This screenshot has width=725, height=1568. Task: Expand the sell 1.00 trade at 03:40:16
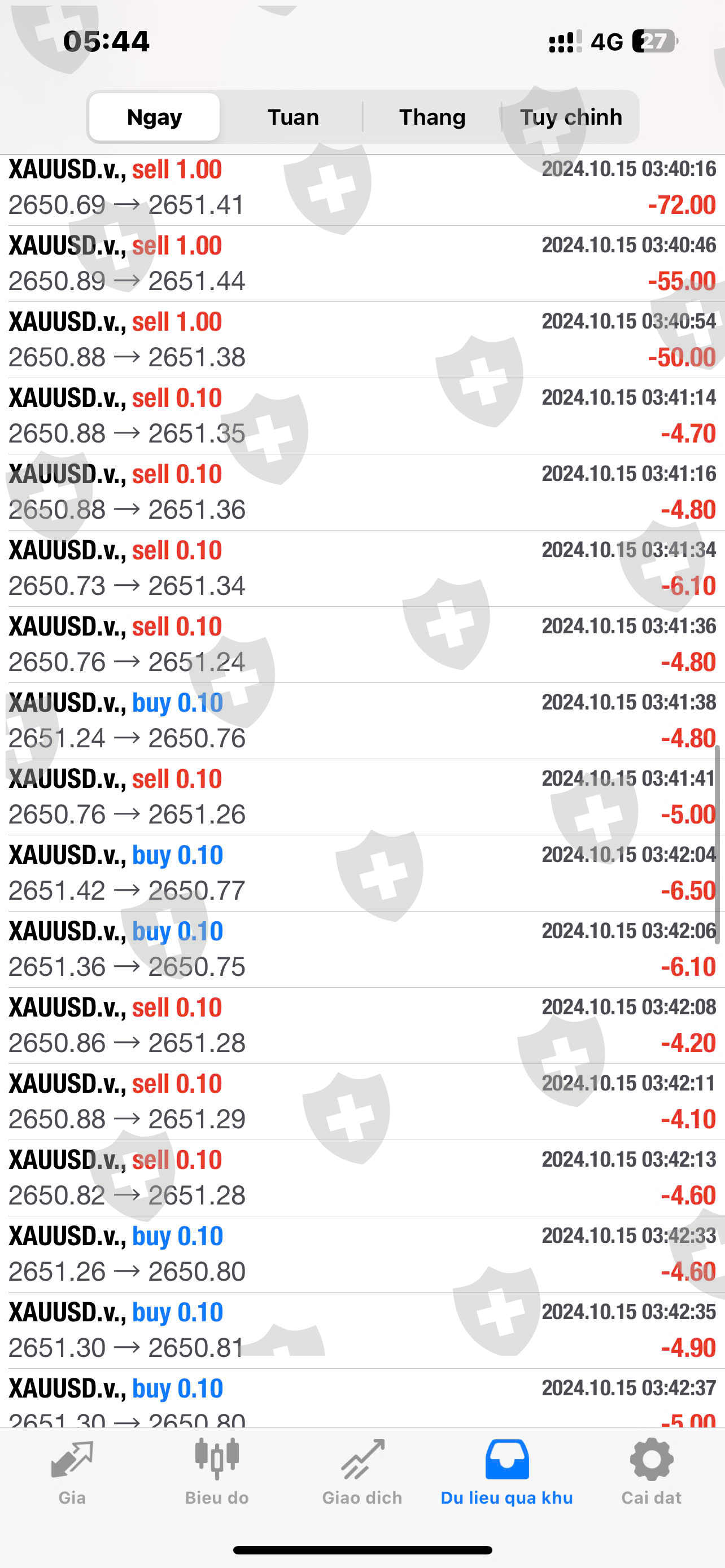[362, 187]
